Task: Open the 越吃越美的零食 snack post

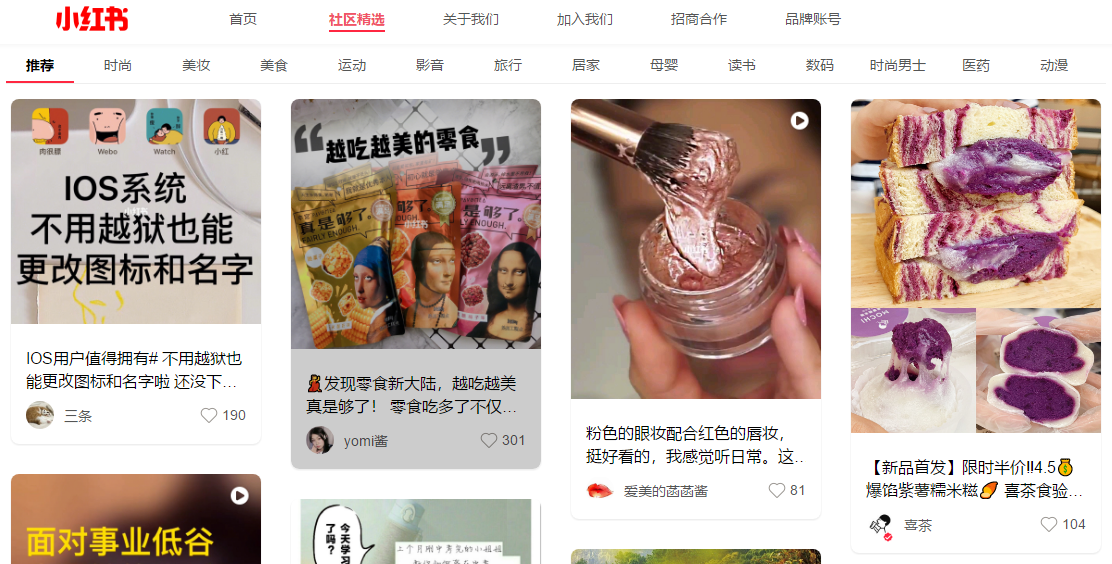Action: pos(416,224)
